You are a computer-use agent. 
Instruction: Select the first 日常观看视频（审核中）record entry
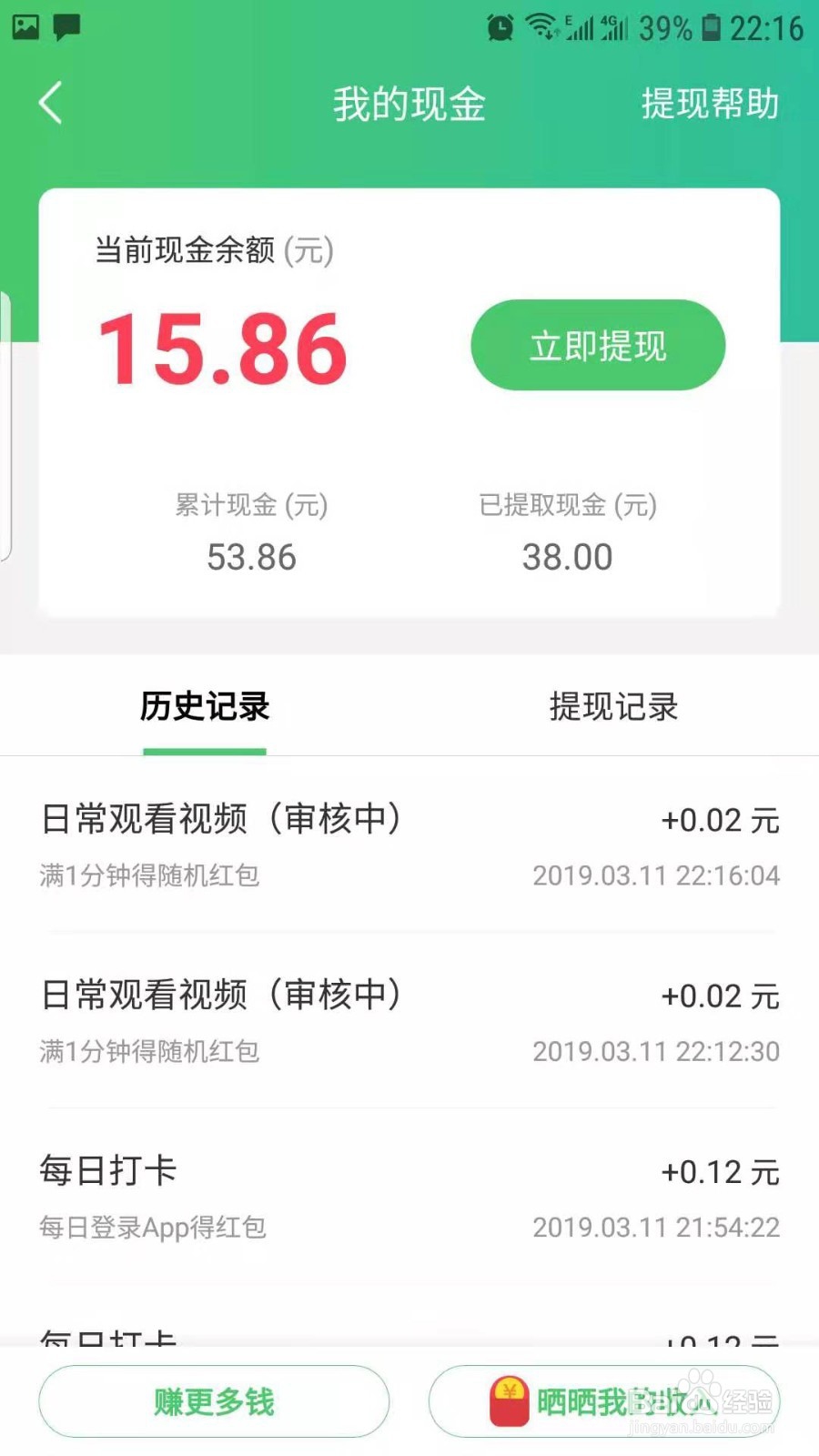(x=409, y=844)
